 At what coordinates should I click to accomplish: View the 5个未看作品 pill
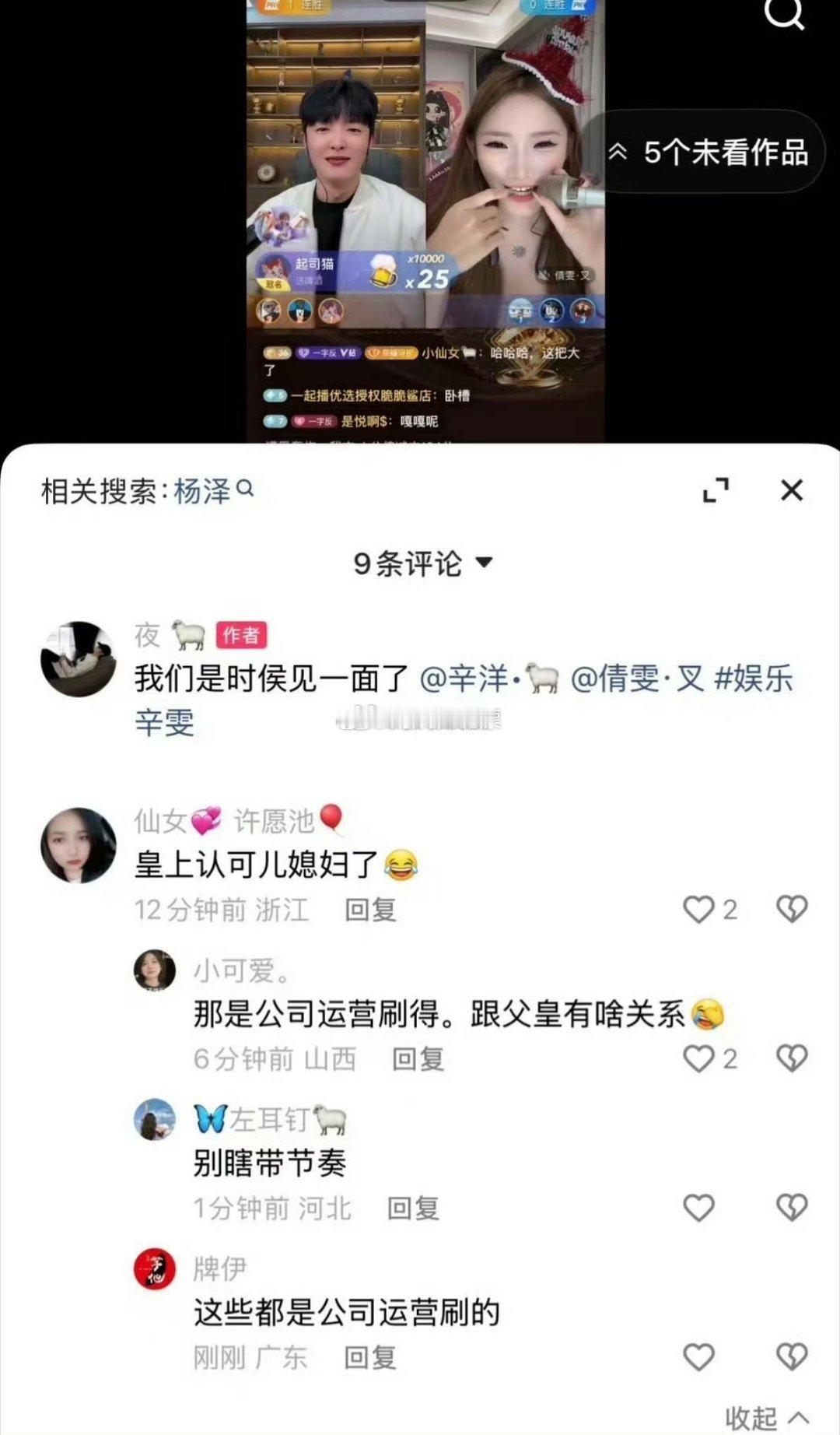[712, 154]
